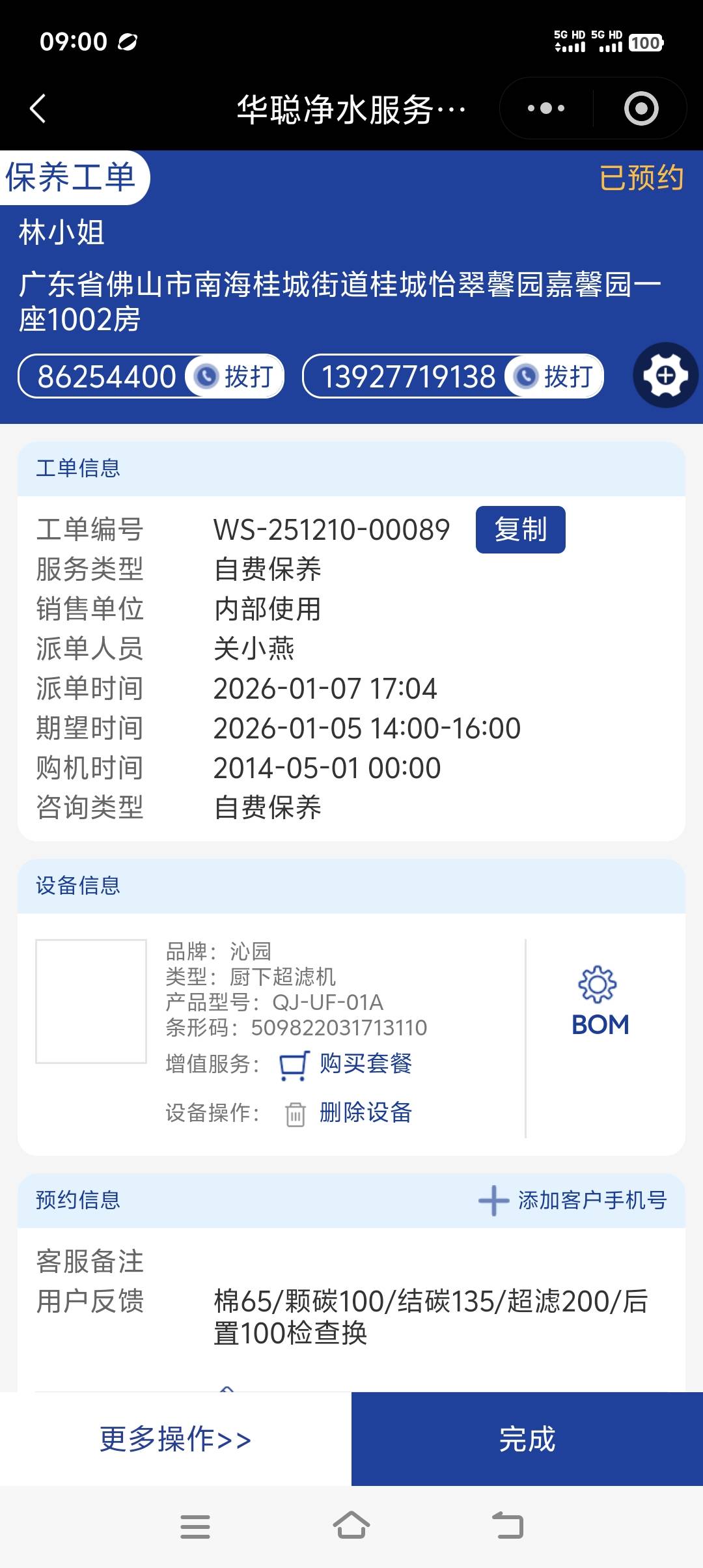The width and height of the screenshot is (703, 1568).
Task: Open the gear plus floating button
Action: 665,375
